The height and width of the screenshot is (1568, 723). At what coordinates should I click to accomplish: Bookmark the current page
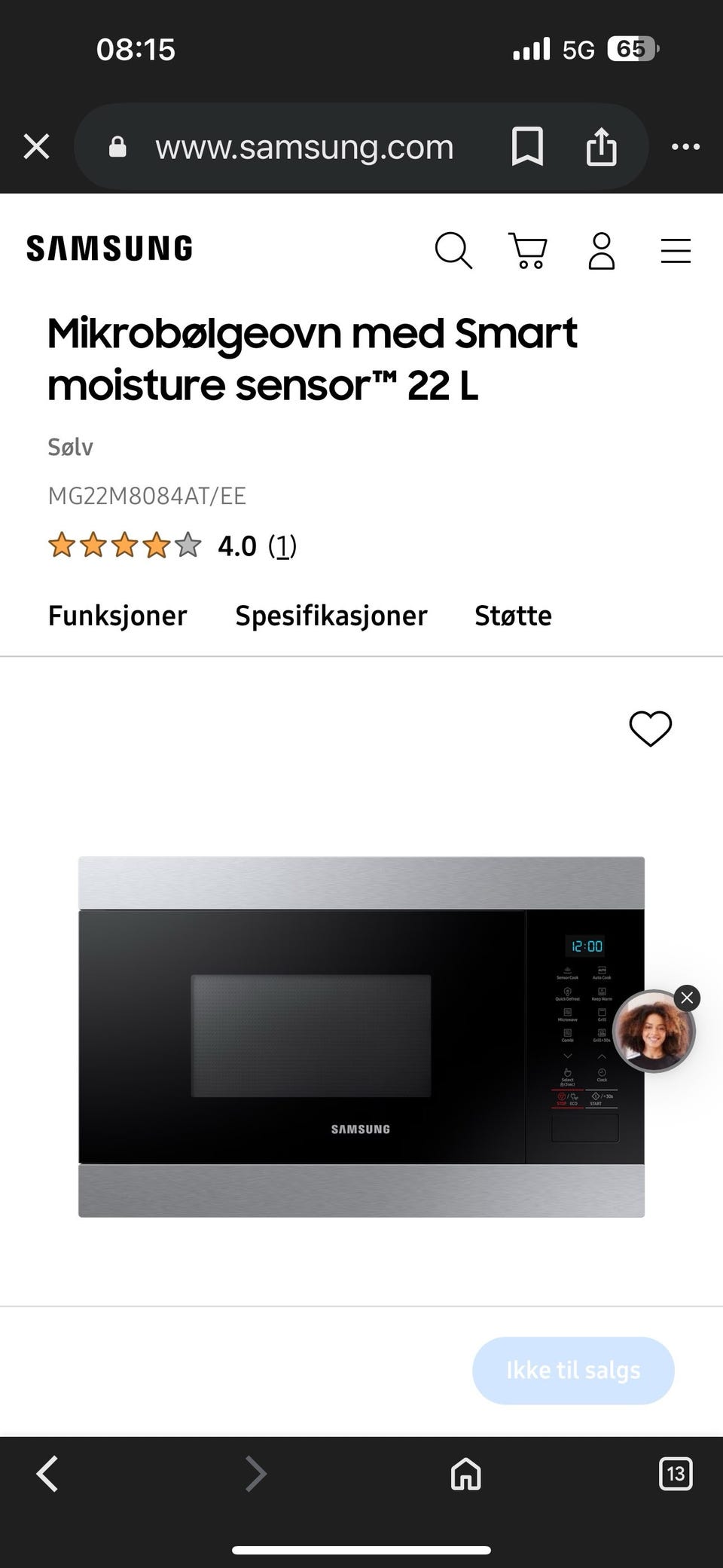pyautogui.click(x=527, y=146)
